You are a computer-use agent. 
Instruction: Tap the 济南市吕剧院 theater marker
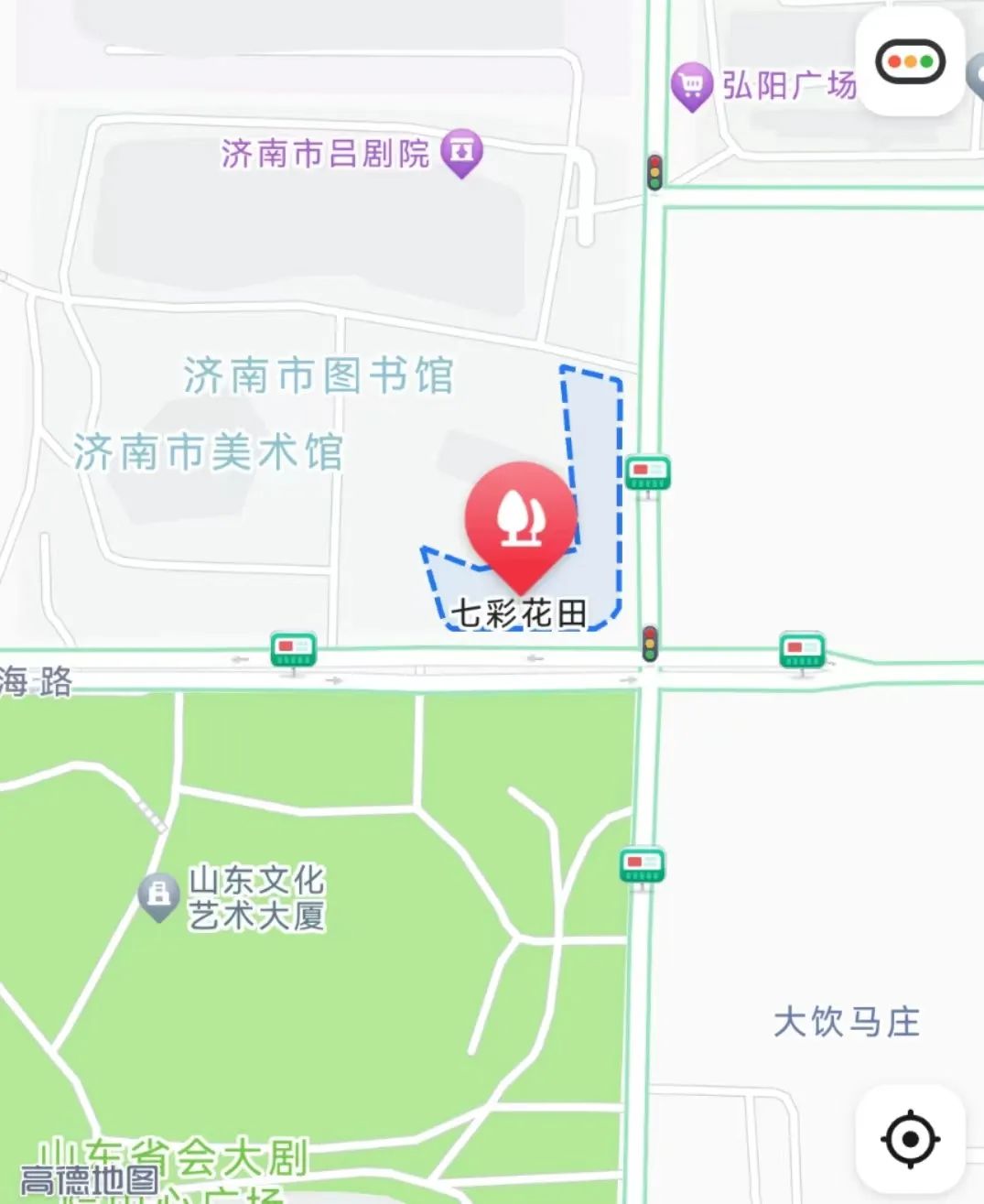tap(461, 152)
